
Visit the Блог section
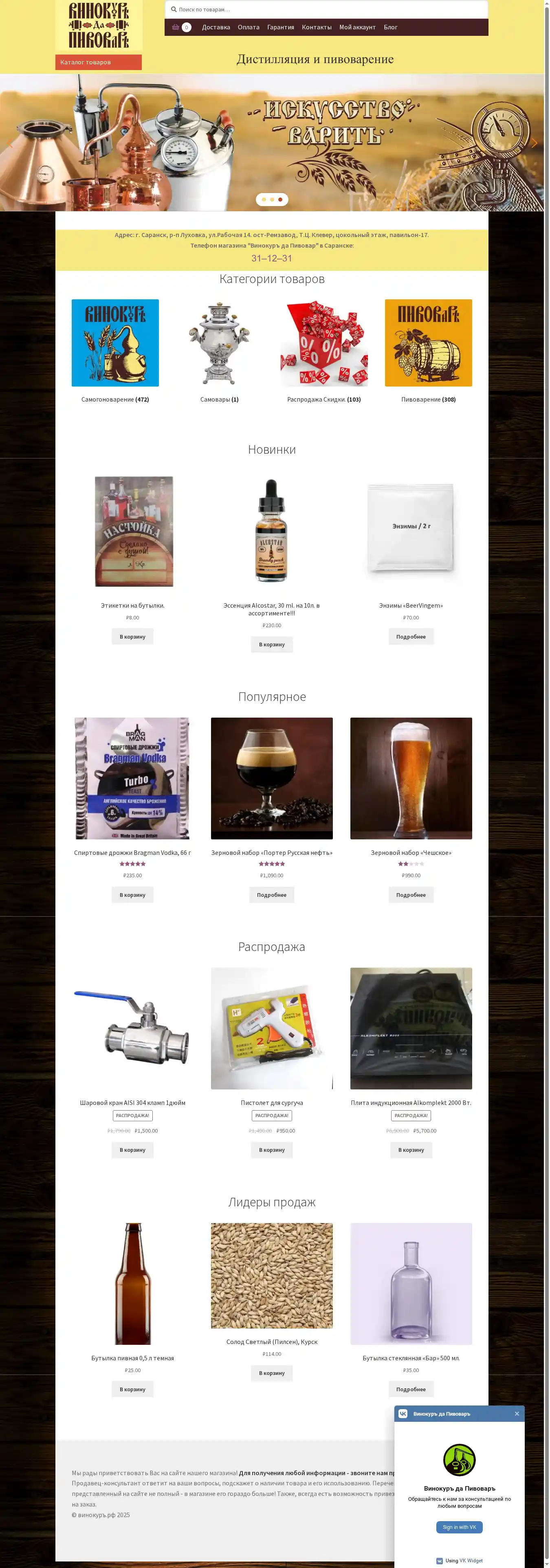click(390, 27)
